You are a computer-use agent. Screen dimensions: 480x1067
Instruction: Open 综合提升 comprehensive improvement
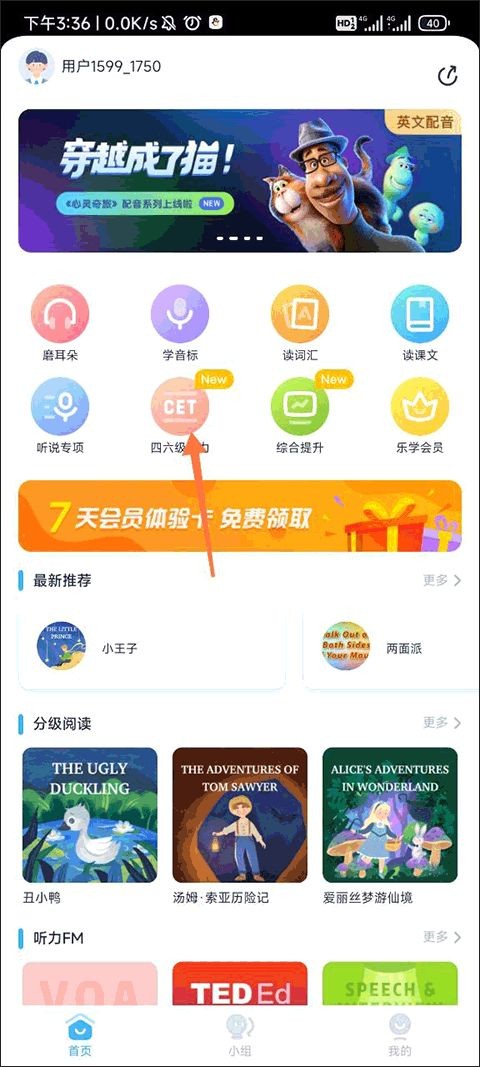[300, 416]
